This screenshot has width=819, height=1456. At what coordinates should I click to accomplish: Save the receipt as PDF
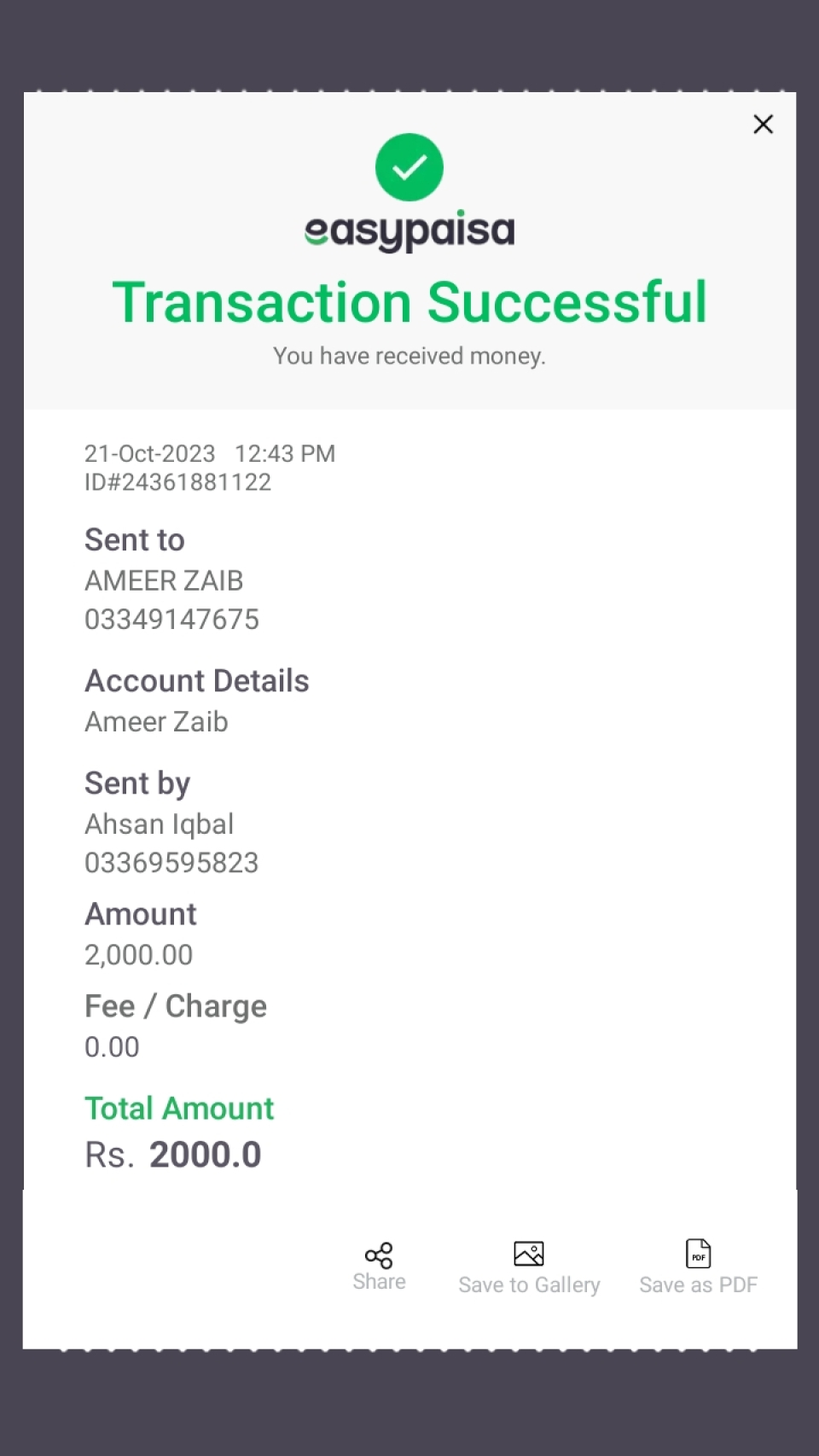click(x=698, y=1268)
